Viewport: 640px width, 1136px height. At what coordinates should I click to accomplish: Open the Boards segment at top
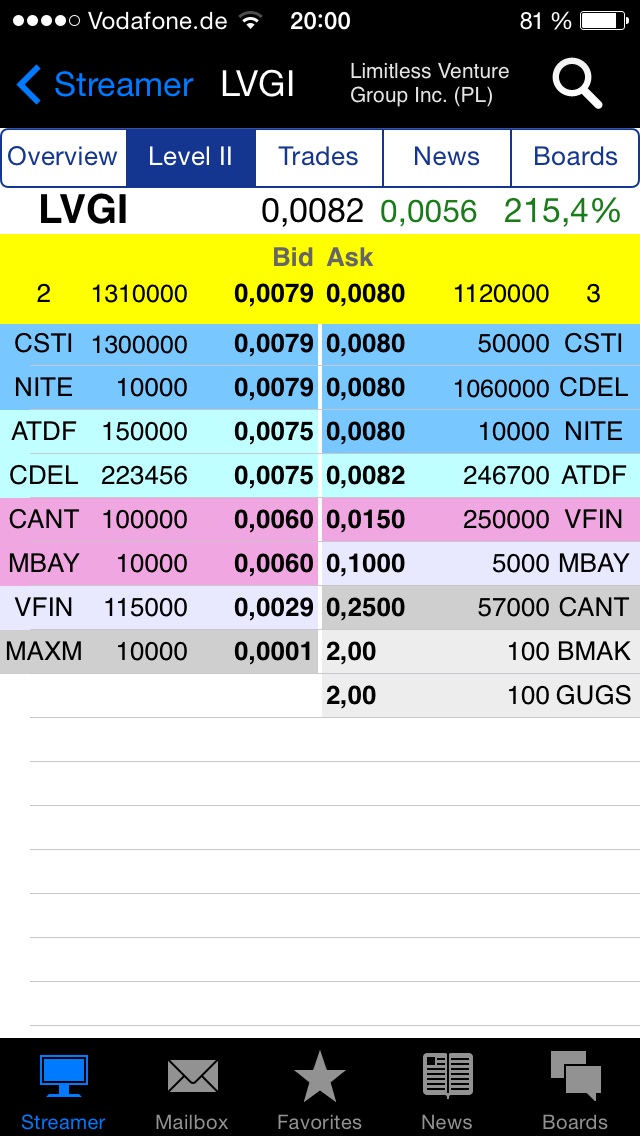575,157
